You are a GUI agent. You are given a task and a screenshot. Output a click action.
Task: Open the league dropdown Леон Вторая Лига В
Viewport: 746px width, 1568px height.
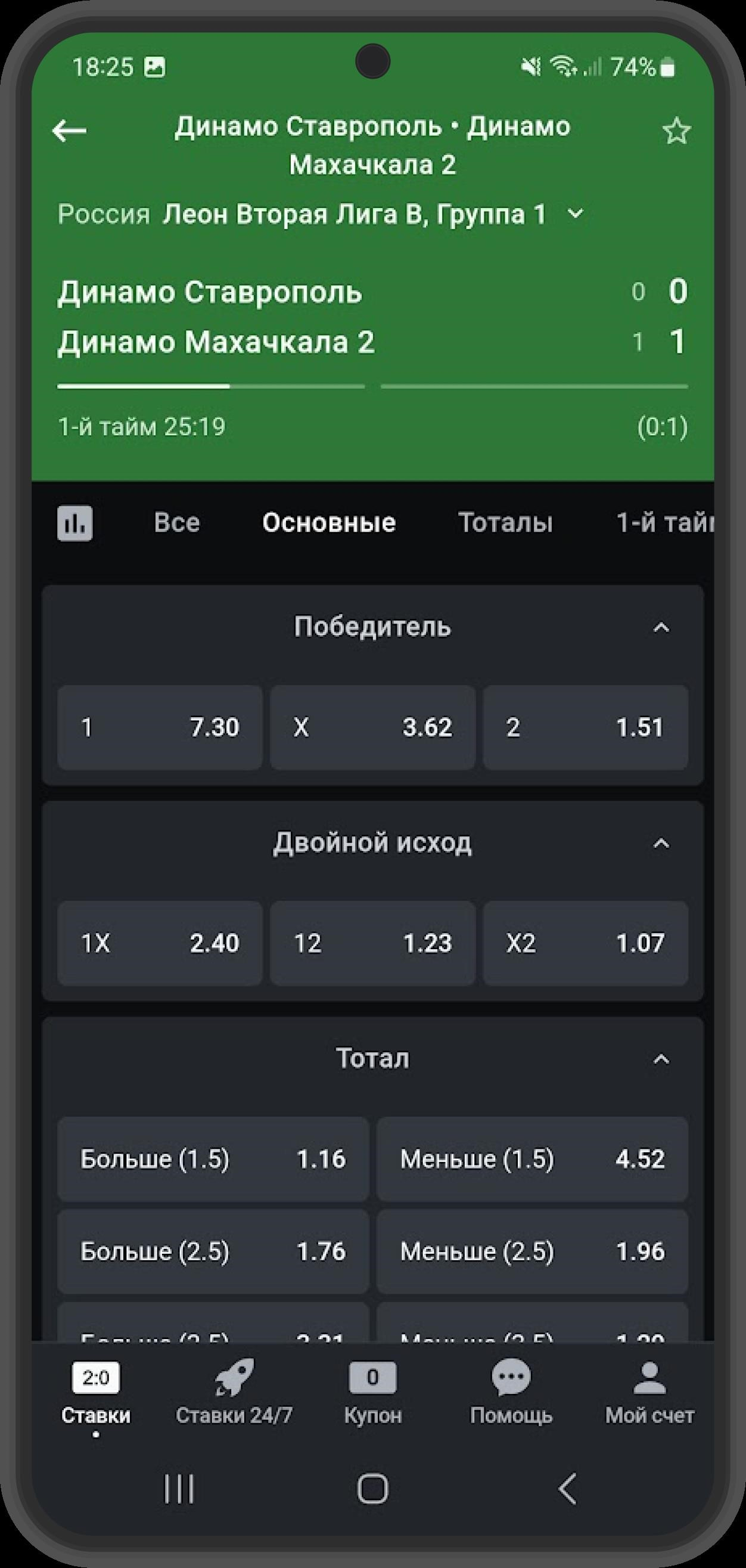372,214
